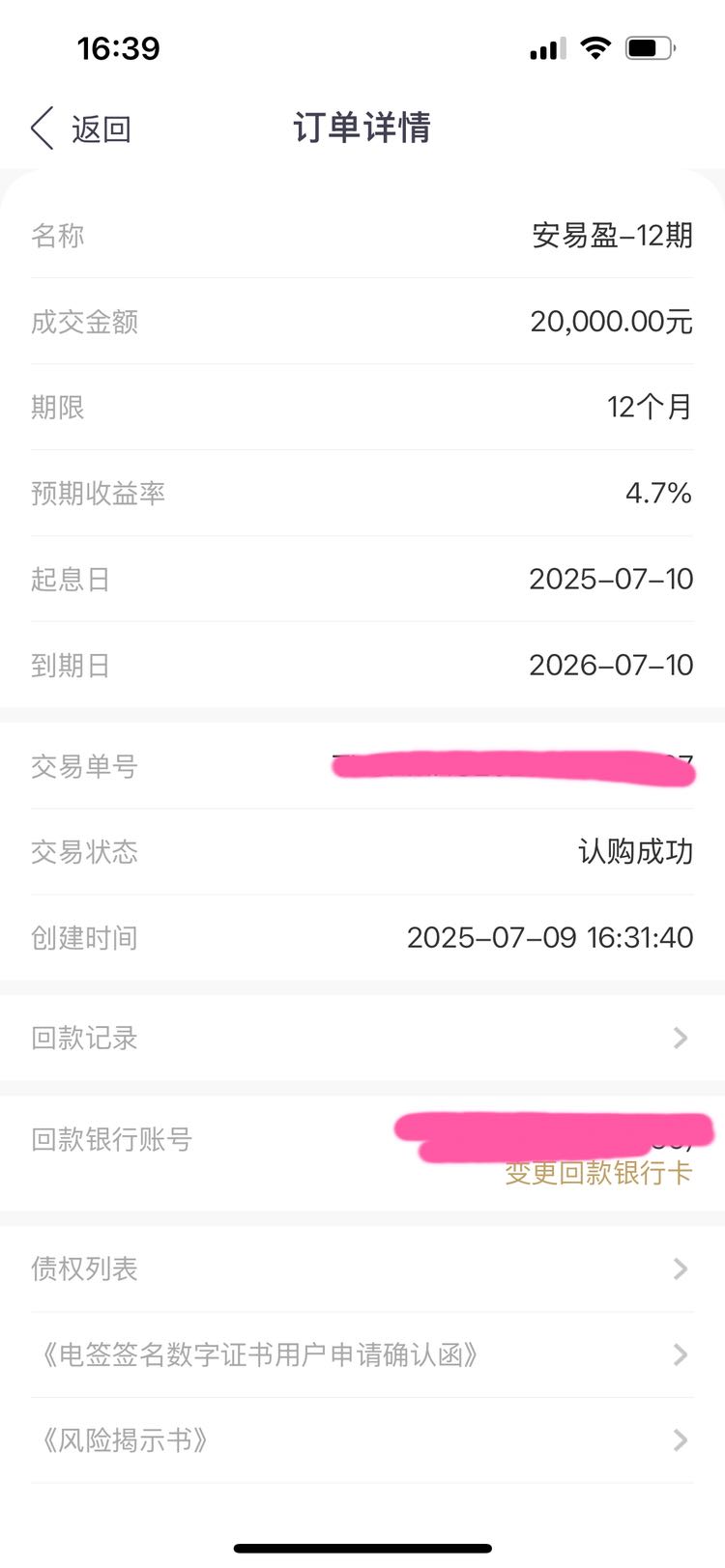Open 《电签签名数字证书用户申请确认函》
The width and height of the screenshot is (725, 1568).
point(362,1354)
